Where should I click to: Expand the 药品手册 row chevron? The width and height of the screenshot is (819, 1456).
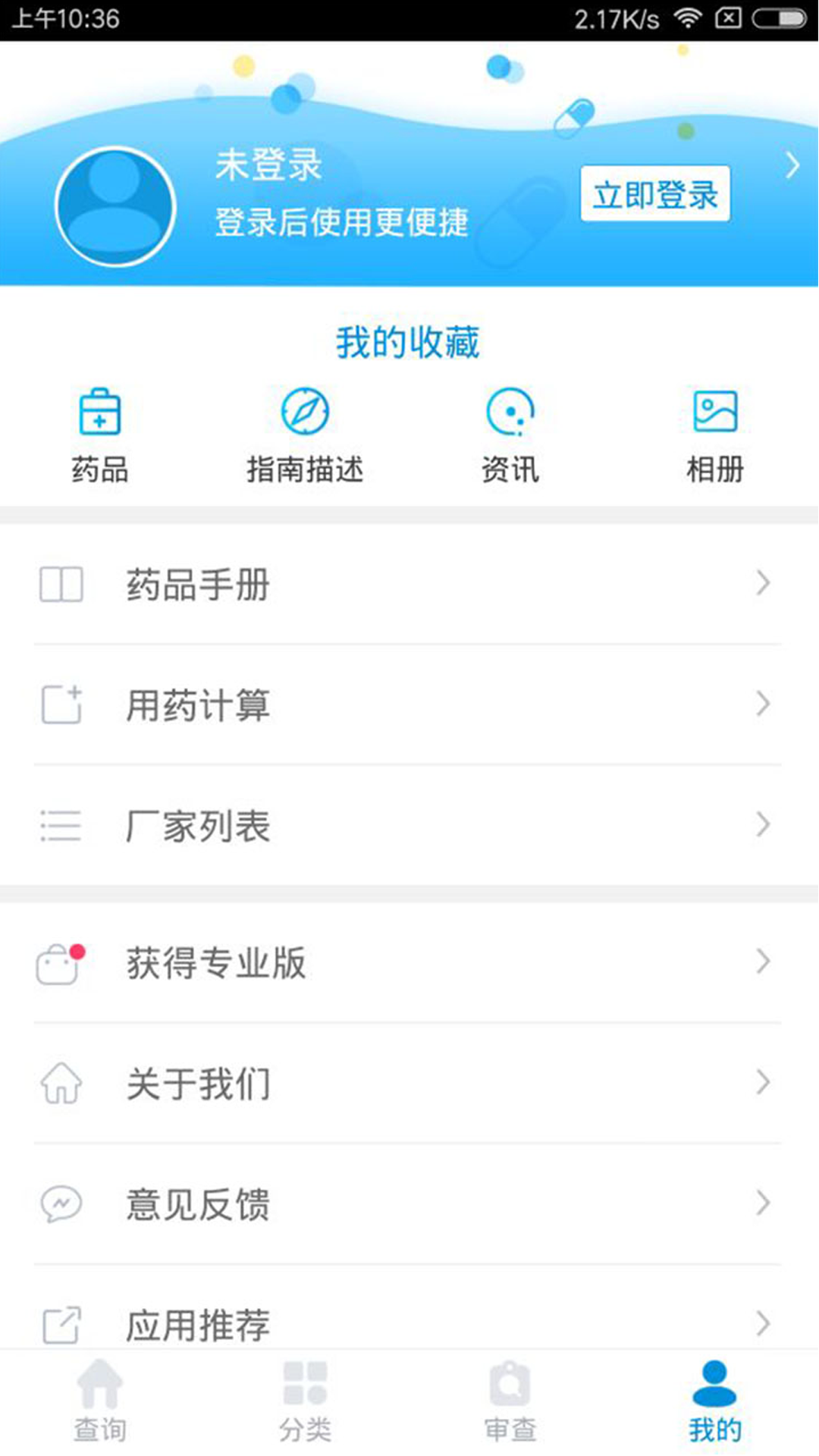764,584
